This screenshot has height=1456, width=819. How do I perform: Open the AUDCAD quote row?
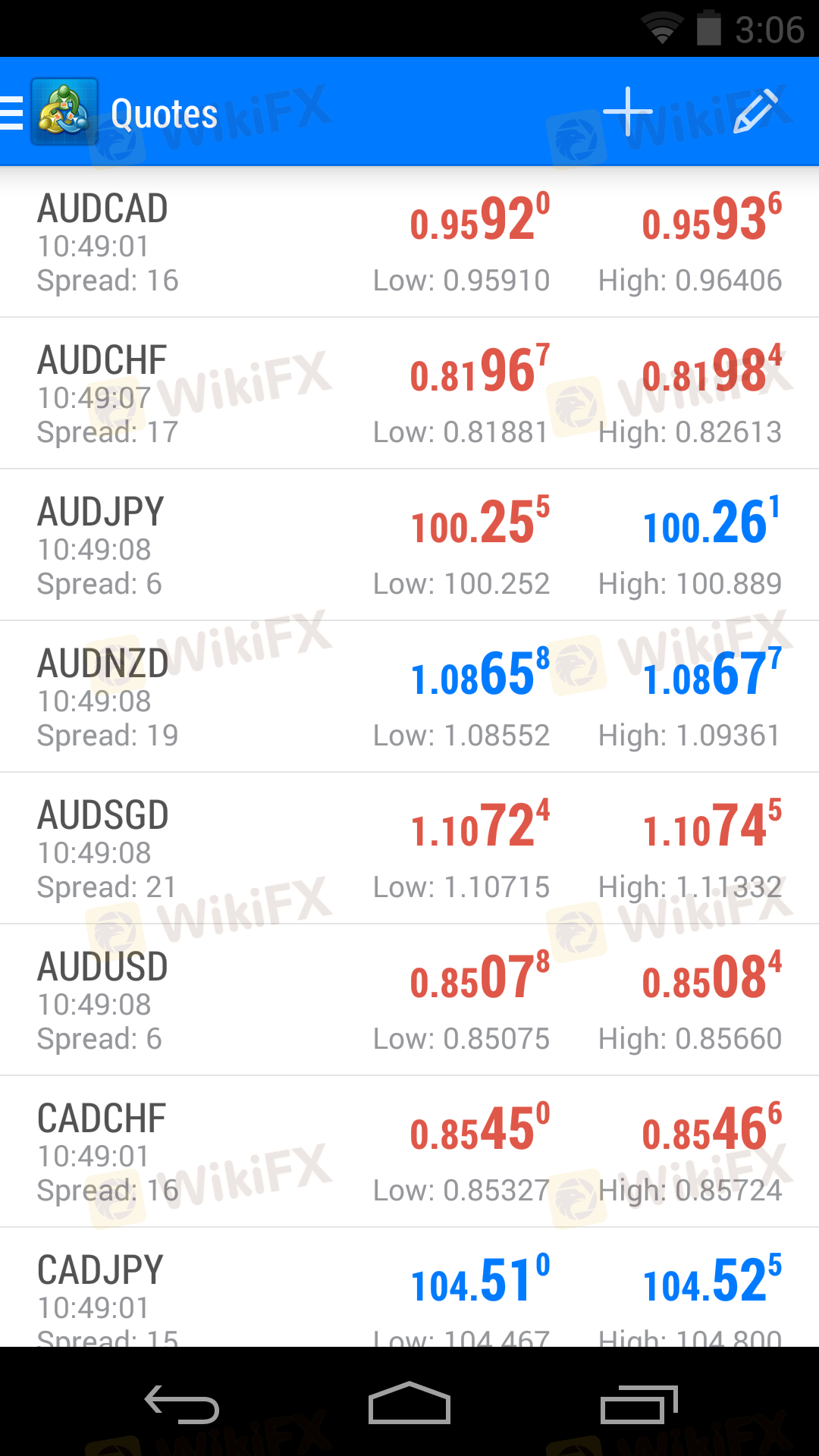[409, 242]
